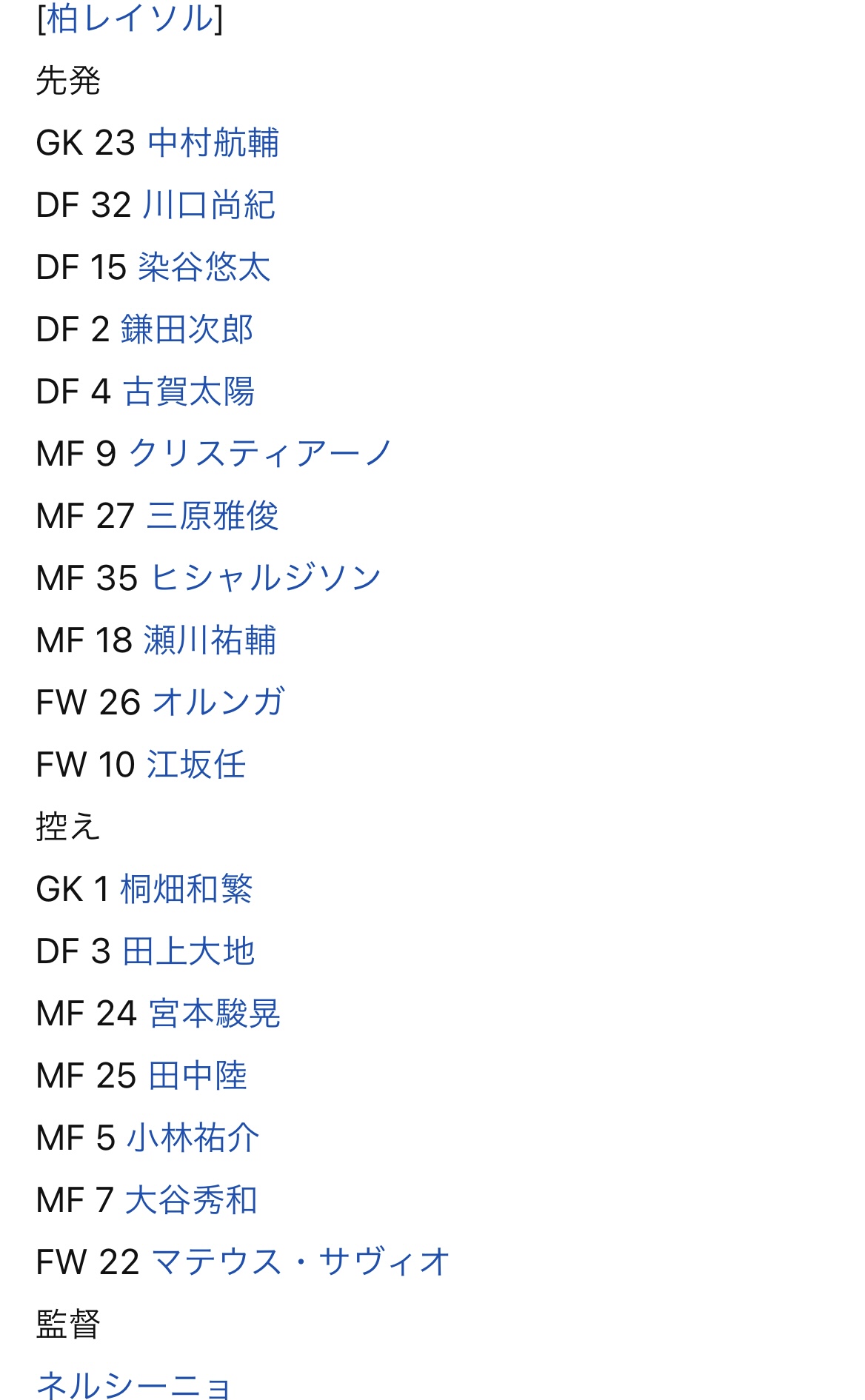Viewport: 865px width, 1400px height.
Task: Open the 柏レイソル team link
Action: click(x=130, y=19)
